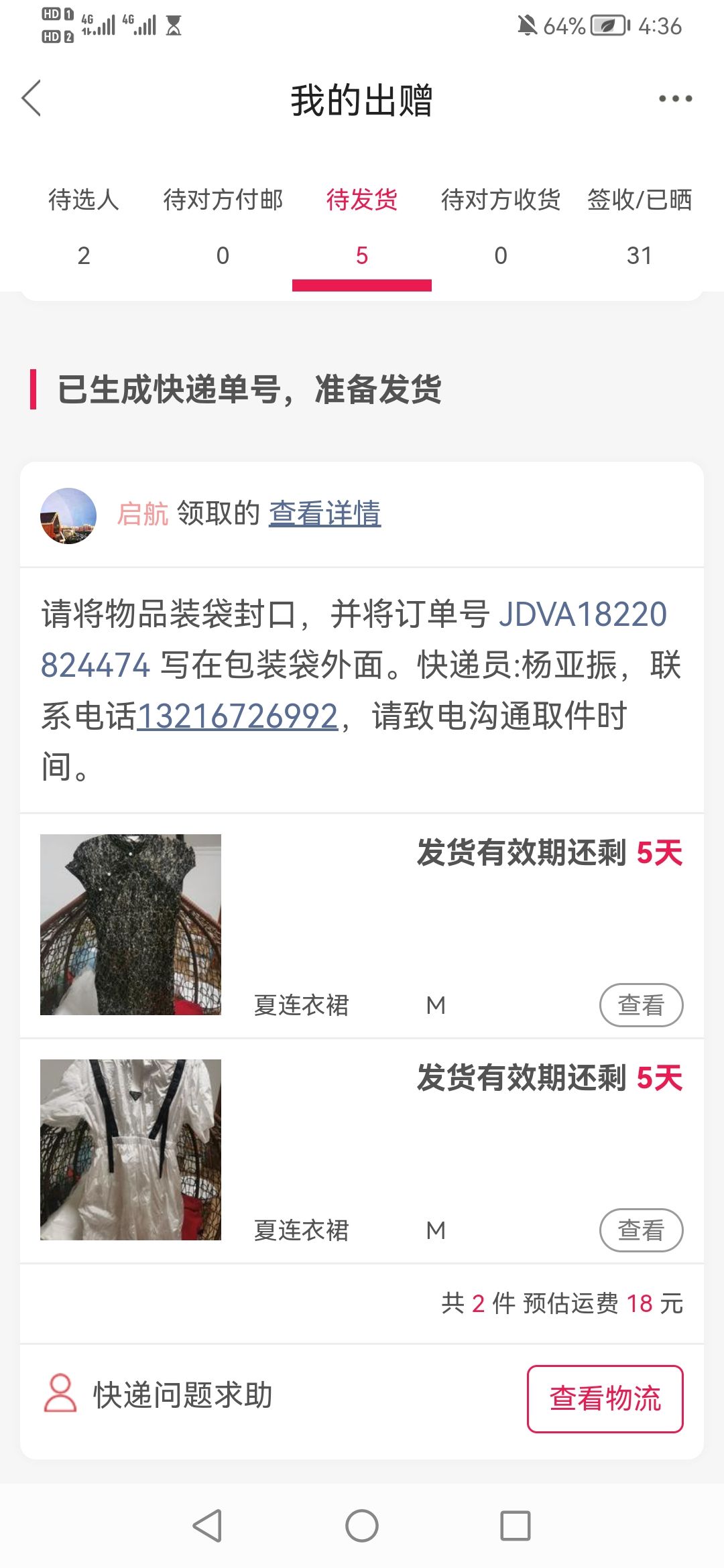Tap 查看 for the white dress
724x1568 pixels.
[x=641, y=1230]
